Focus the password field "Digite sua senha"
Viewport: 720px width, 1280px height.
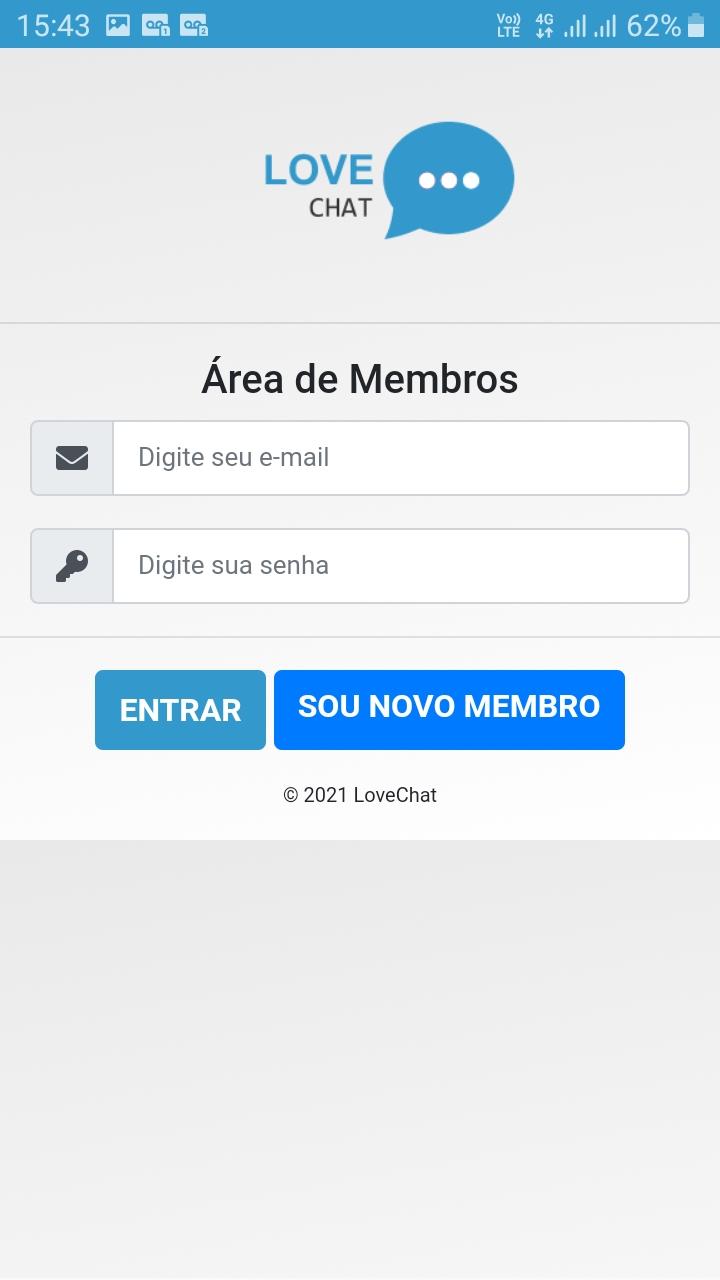click(401, 566)
